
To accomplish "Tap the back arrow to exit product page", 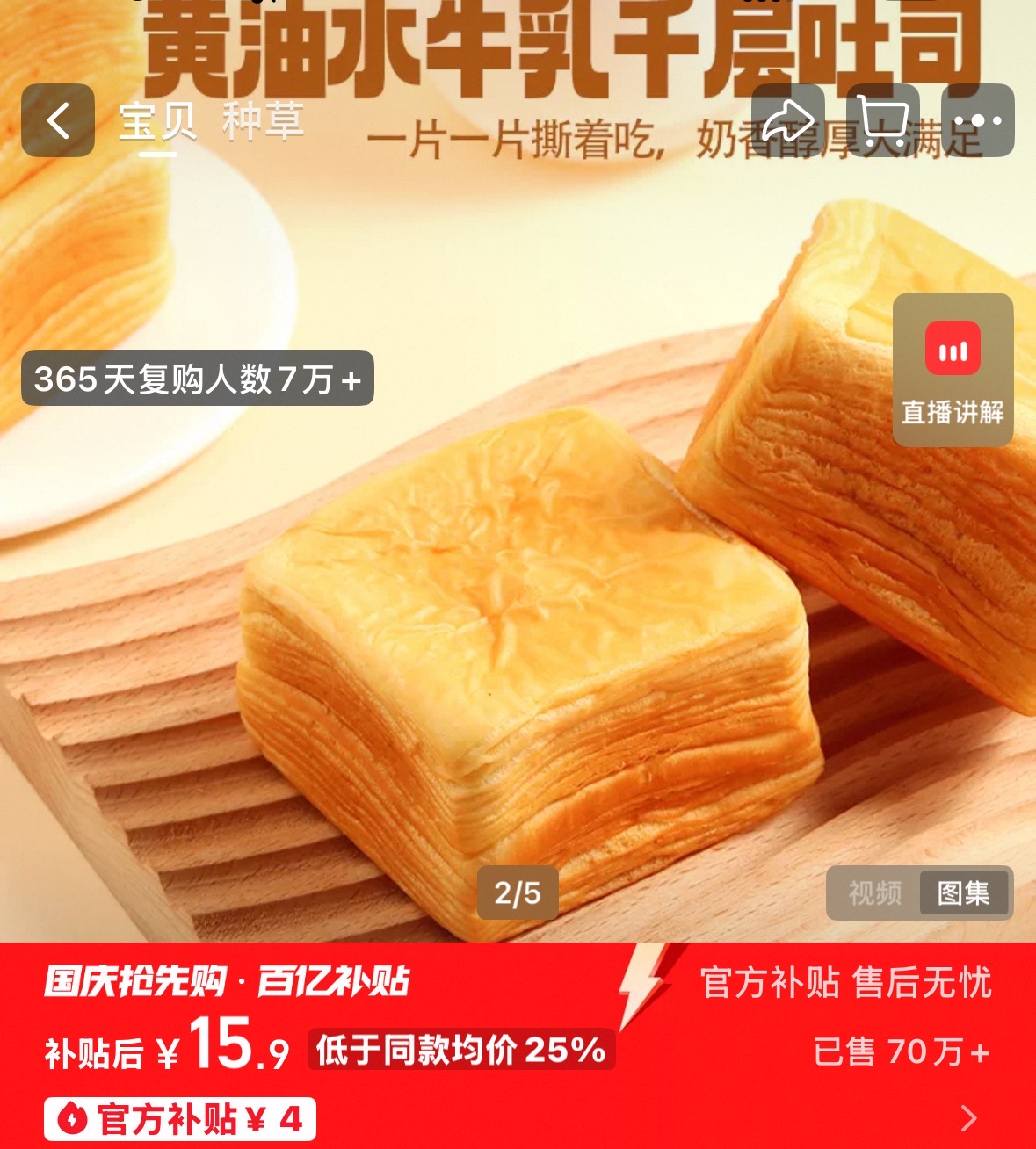I will 56,119.
